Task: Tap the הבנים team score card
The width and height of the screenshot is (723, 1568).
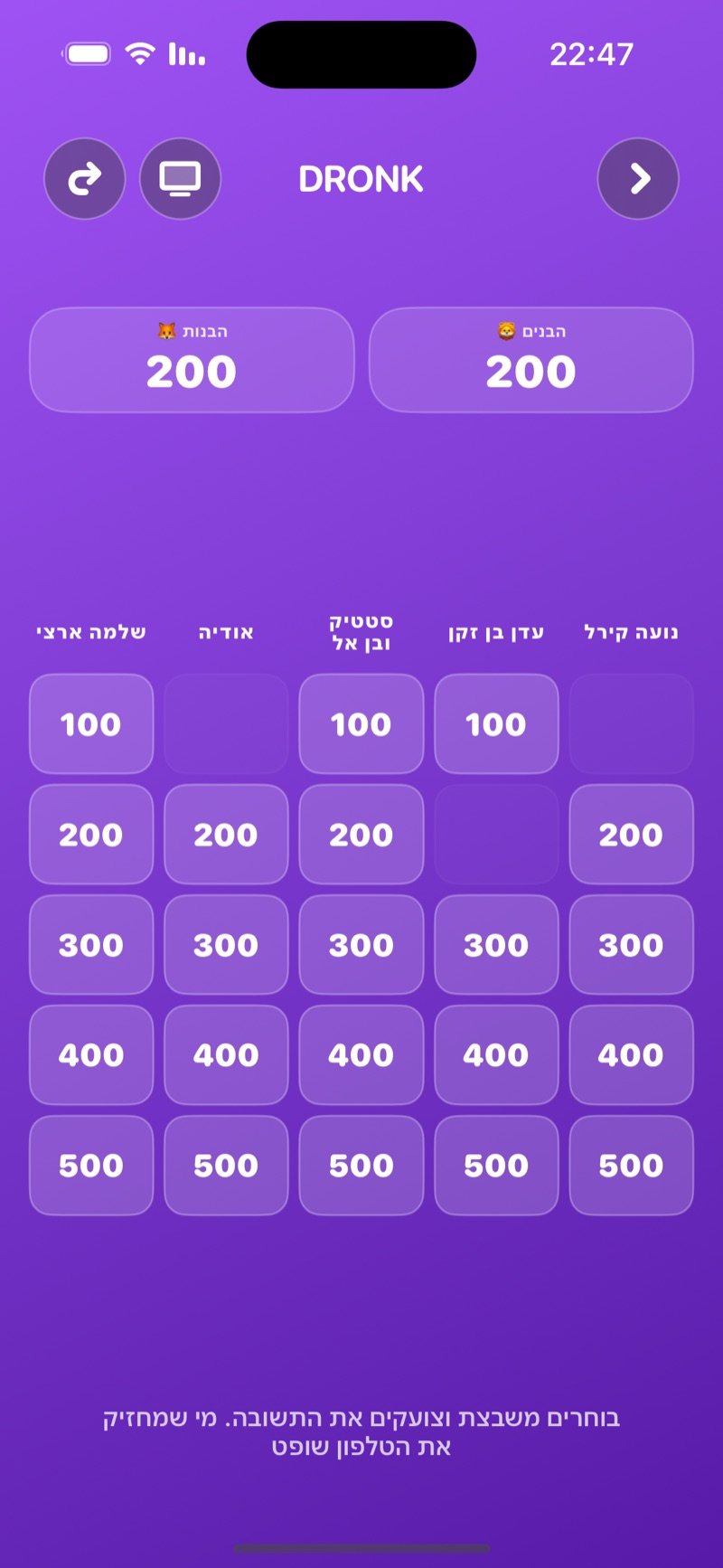Action: click(x=531, y=360)
